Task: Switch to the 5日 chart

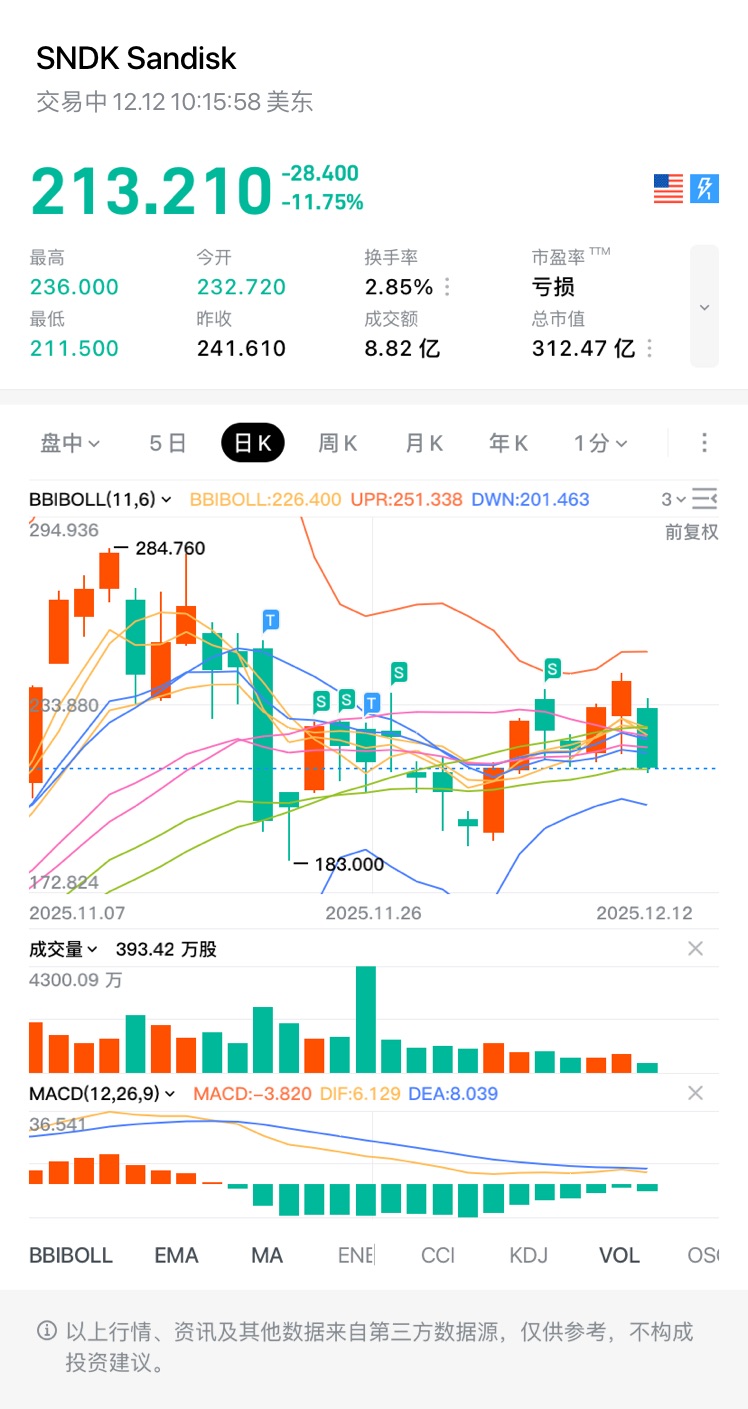Action: click(168, 443)
